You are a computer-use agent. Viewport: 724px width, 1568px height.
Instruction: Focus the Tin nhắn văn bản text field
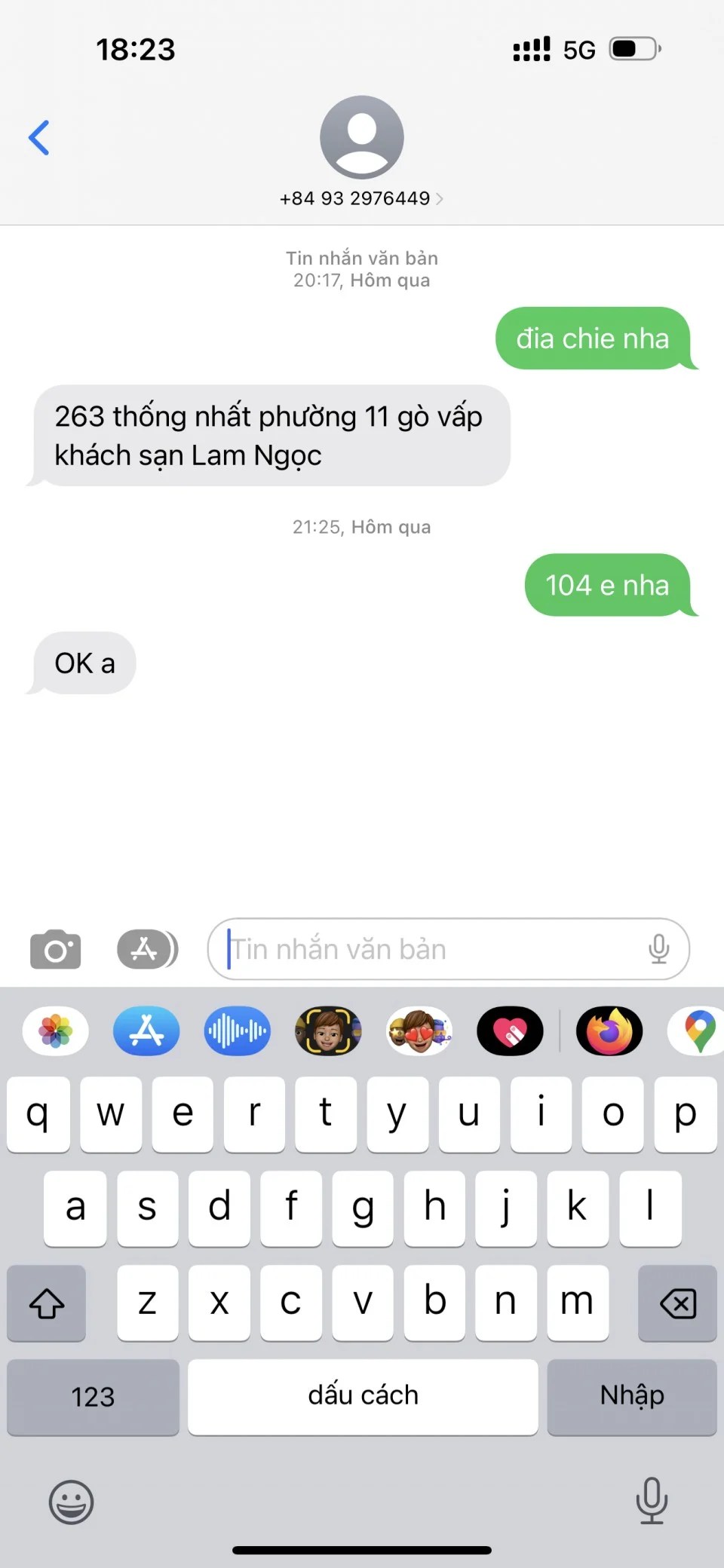click(430, 949)
